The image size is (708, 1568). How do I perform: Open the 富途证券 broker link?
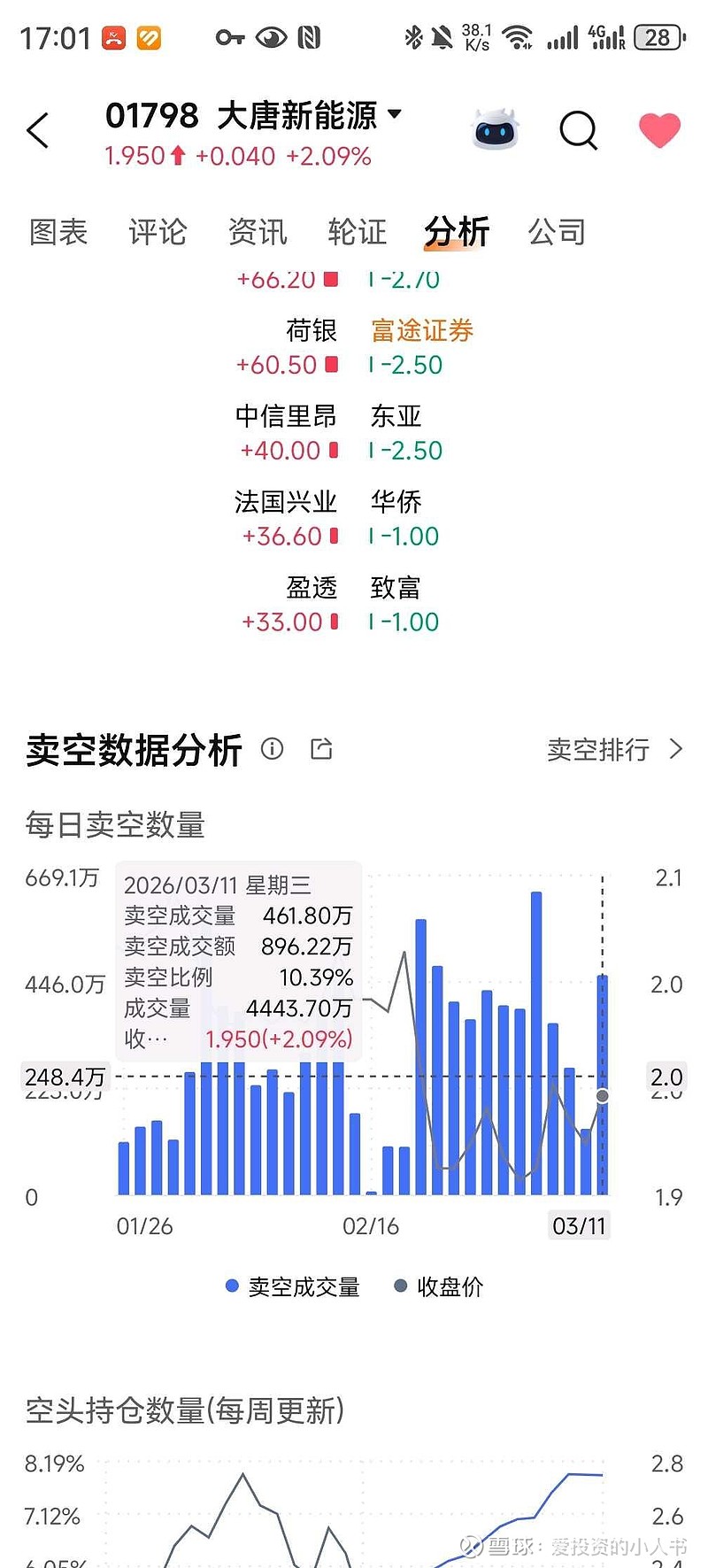(x=421, y=328)
